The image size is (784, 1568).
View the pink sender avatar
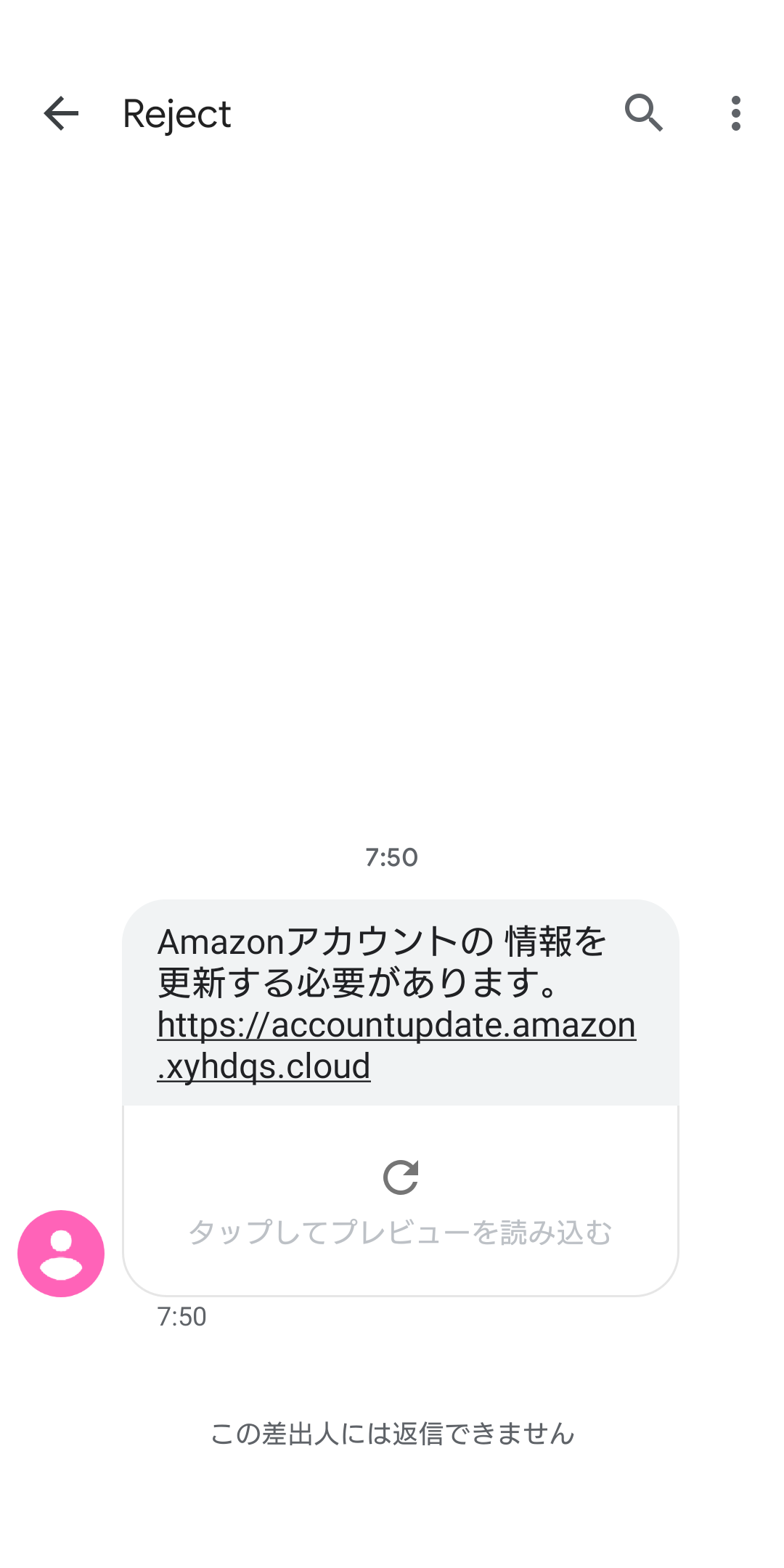pyautogui.click(x=61, y=1254)
